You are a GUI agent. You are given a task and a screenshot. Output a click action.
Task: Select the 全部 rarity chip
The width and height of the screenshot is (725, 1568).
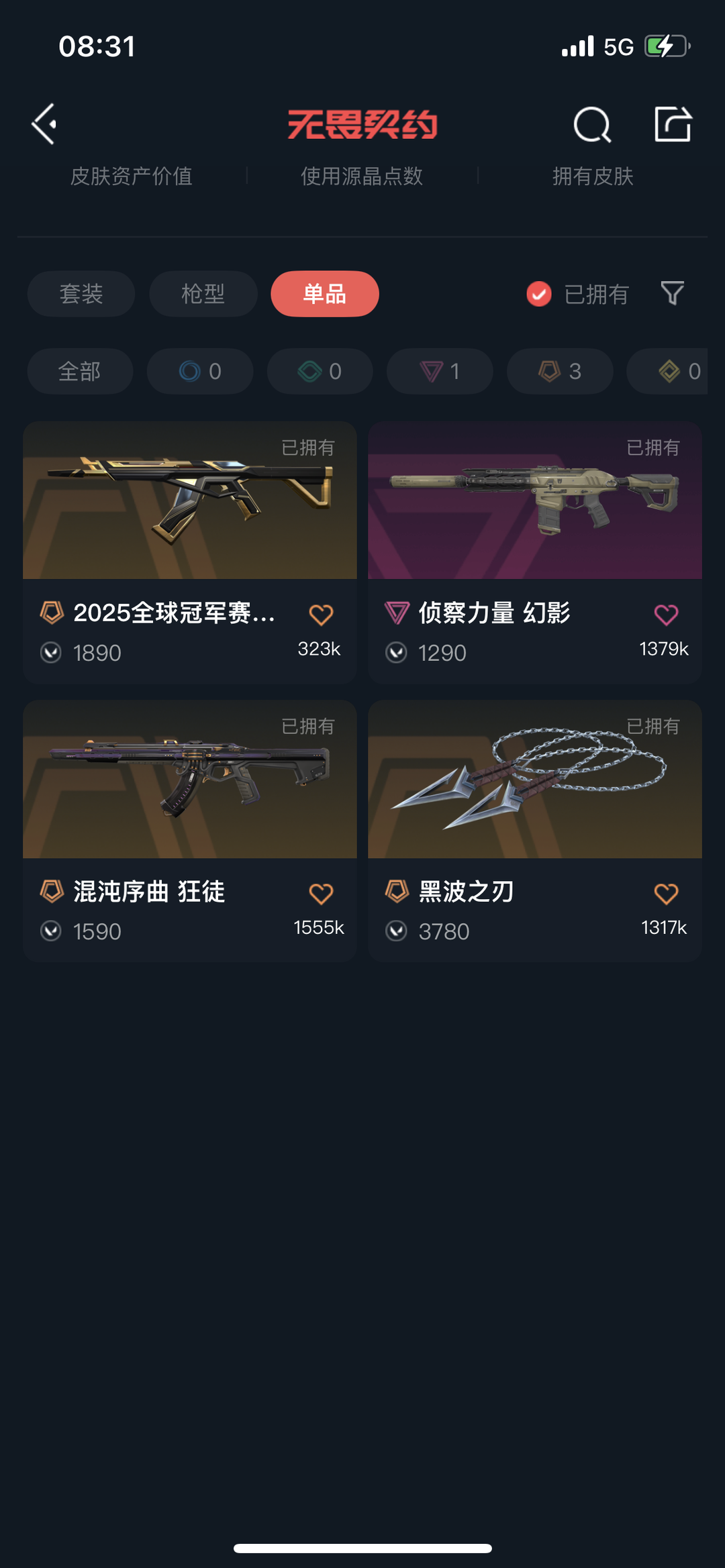click(x=80, y=371)
